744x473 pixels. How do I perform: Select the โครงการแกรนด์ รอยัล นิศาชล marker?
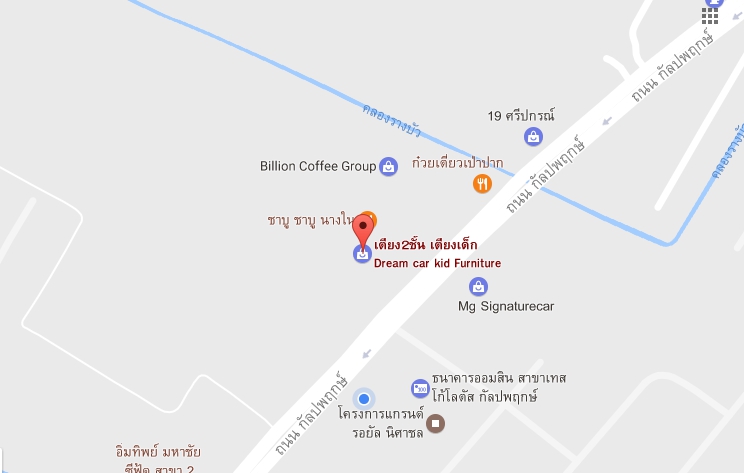point(435,424)
